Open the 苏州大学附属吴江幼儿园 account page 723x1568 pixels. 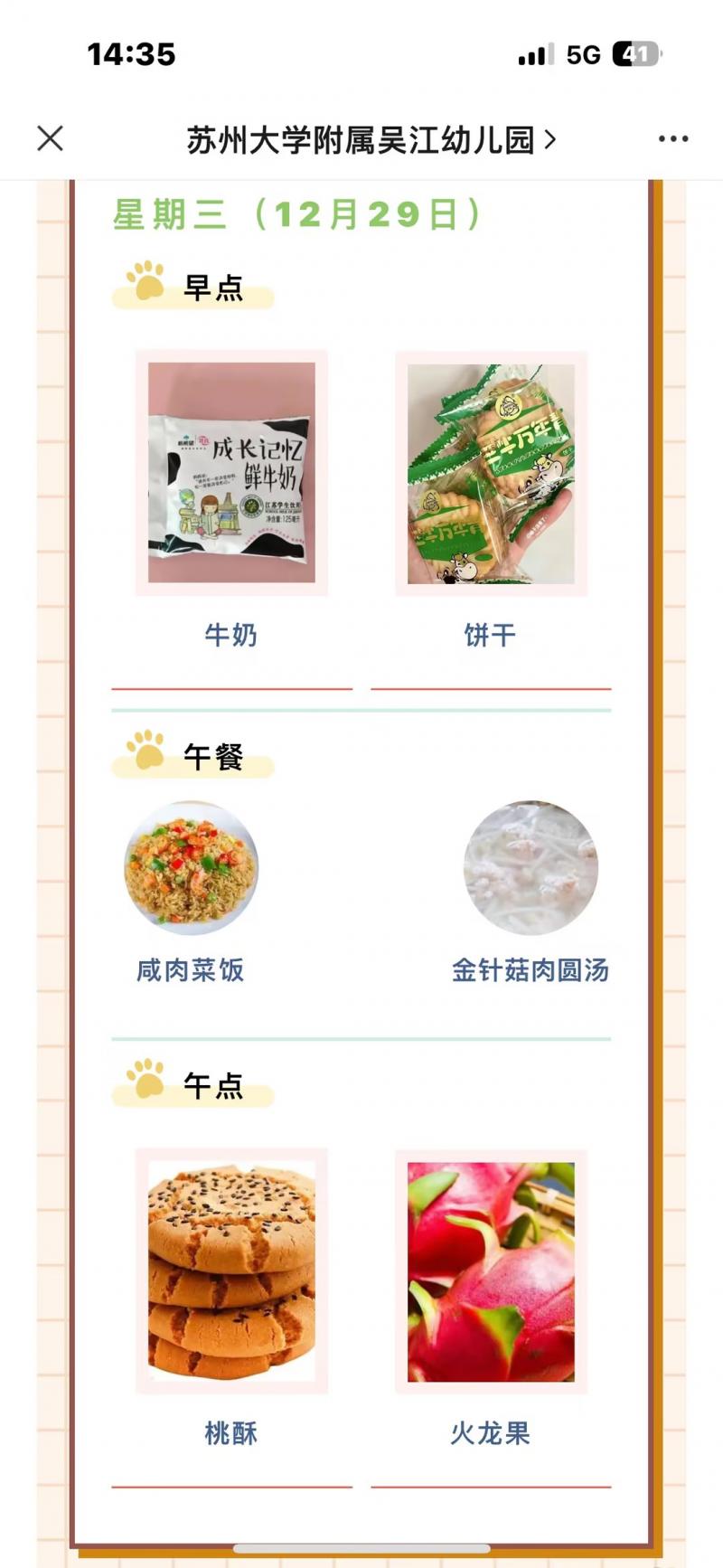[x=371, y=140]
